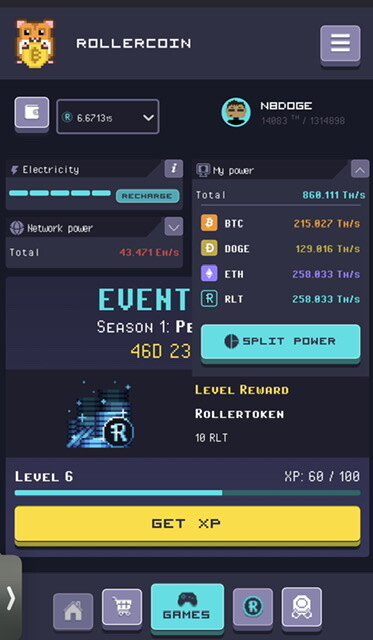Open the rank medal tab

[x=302, y=607]
